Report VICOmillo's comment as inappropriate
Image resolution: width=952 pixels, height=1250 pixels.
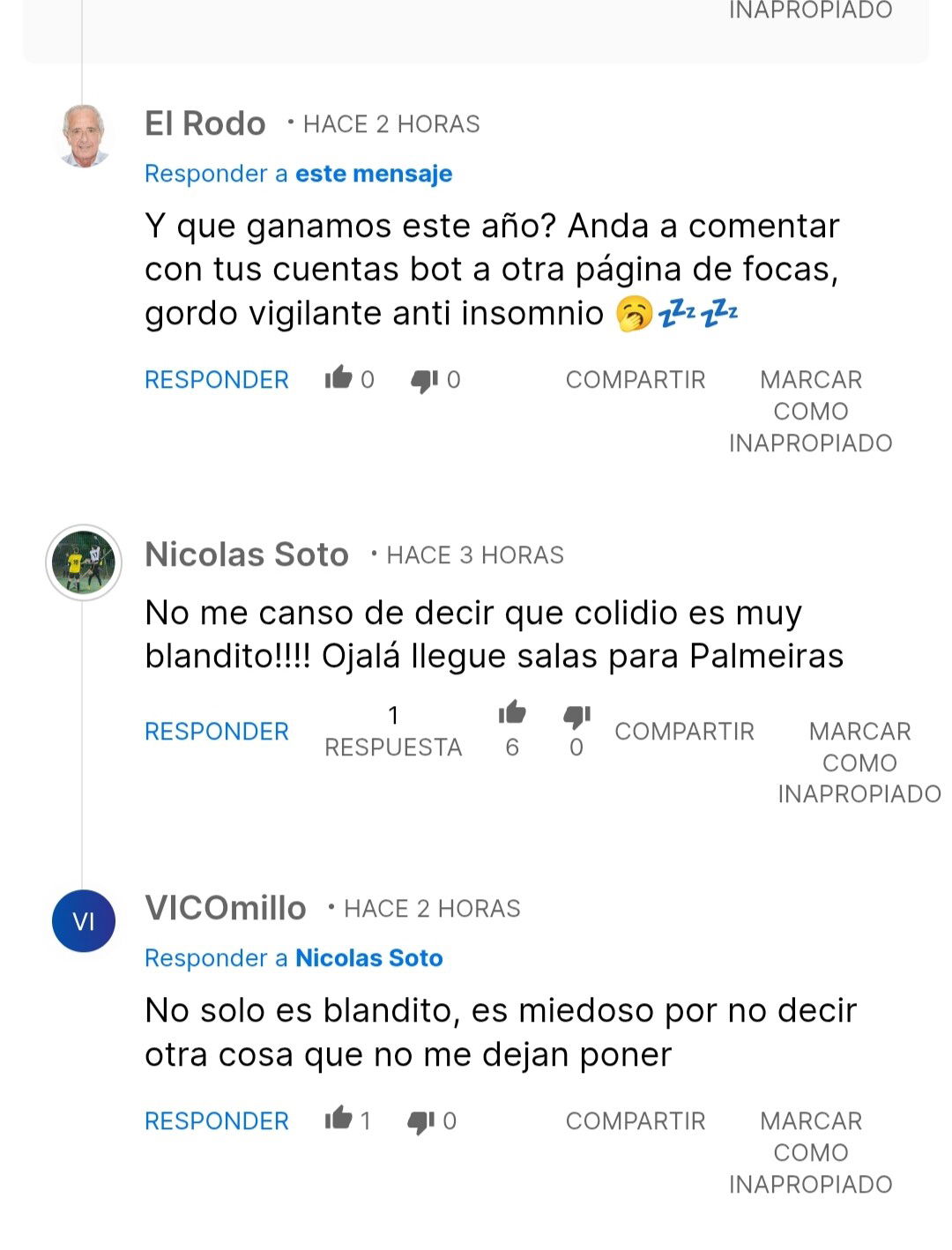coord(810,1152)
